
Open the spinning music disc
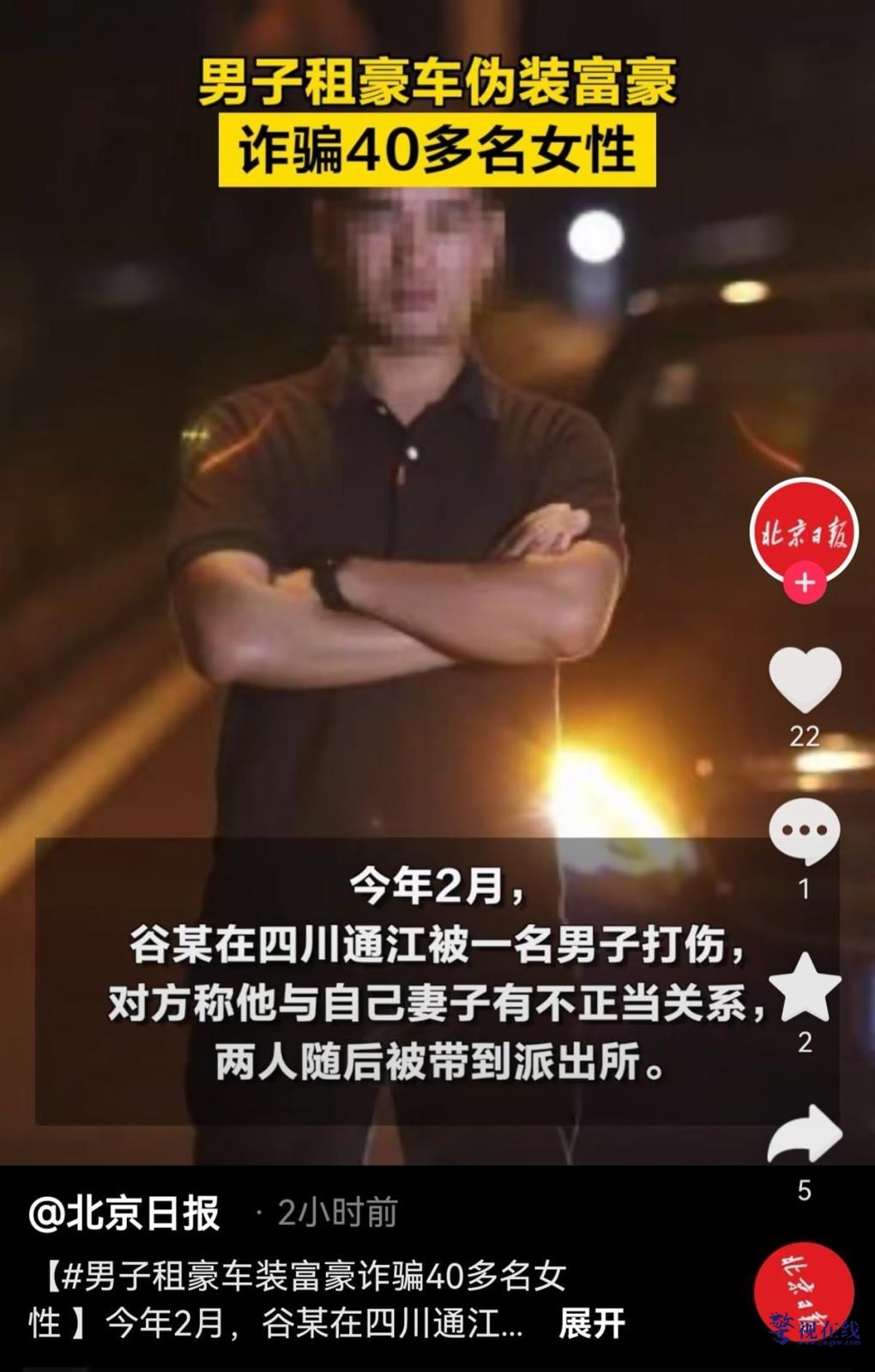804,1291
